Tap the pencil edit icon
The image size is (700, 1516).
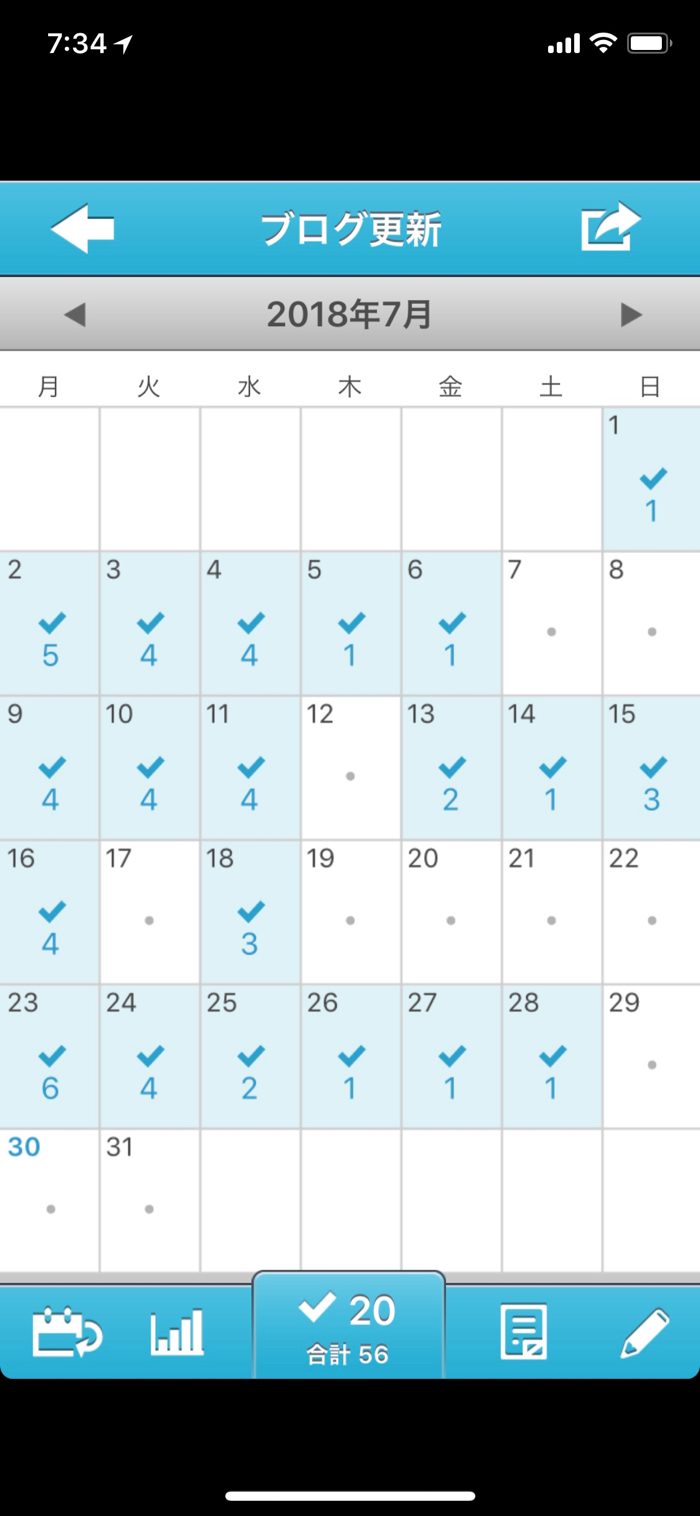(x=645, y=1331)
